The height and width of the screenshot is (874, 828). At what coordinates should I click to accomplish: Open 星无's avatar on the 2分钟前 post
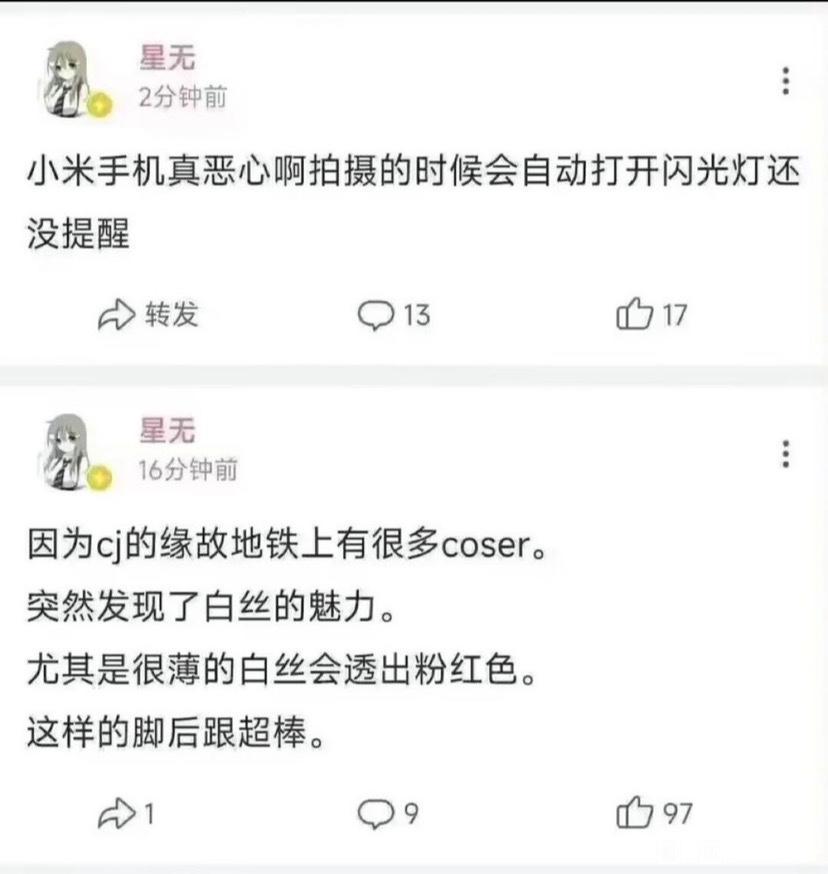coord(72,78)
